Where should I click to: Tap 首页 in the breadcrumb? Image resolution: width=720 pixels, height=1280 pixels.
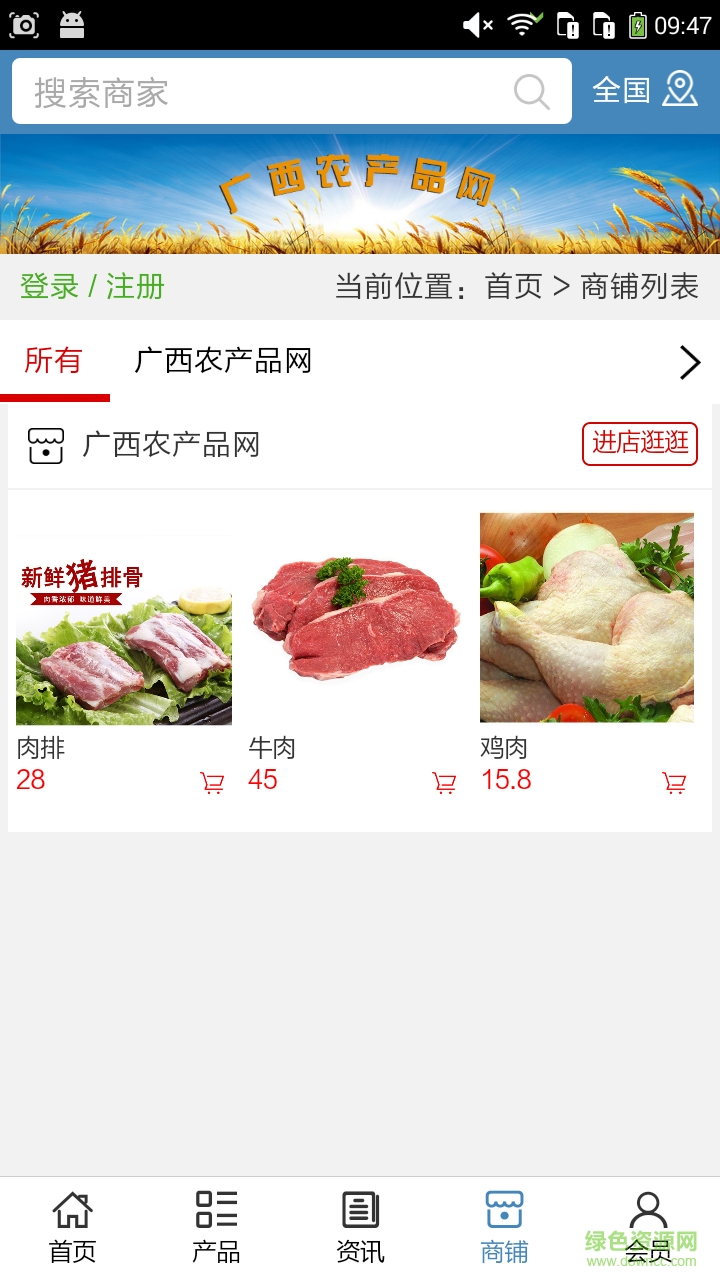513,287
